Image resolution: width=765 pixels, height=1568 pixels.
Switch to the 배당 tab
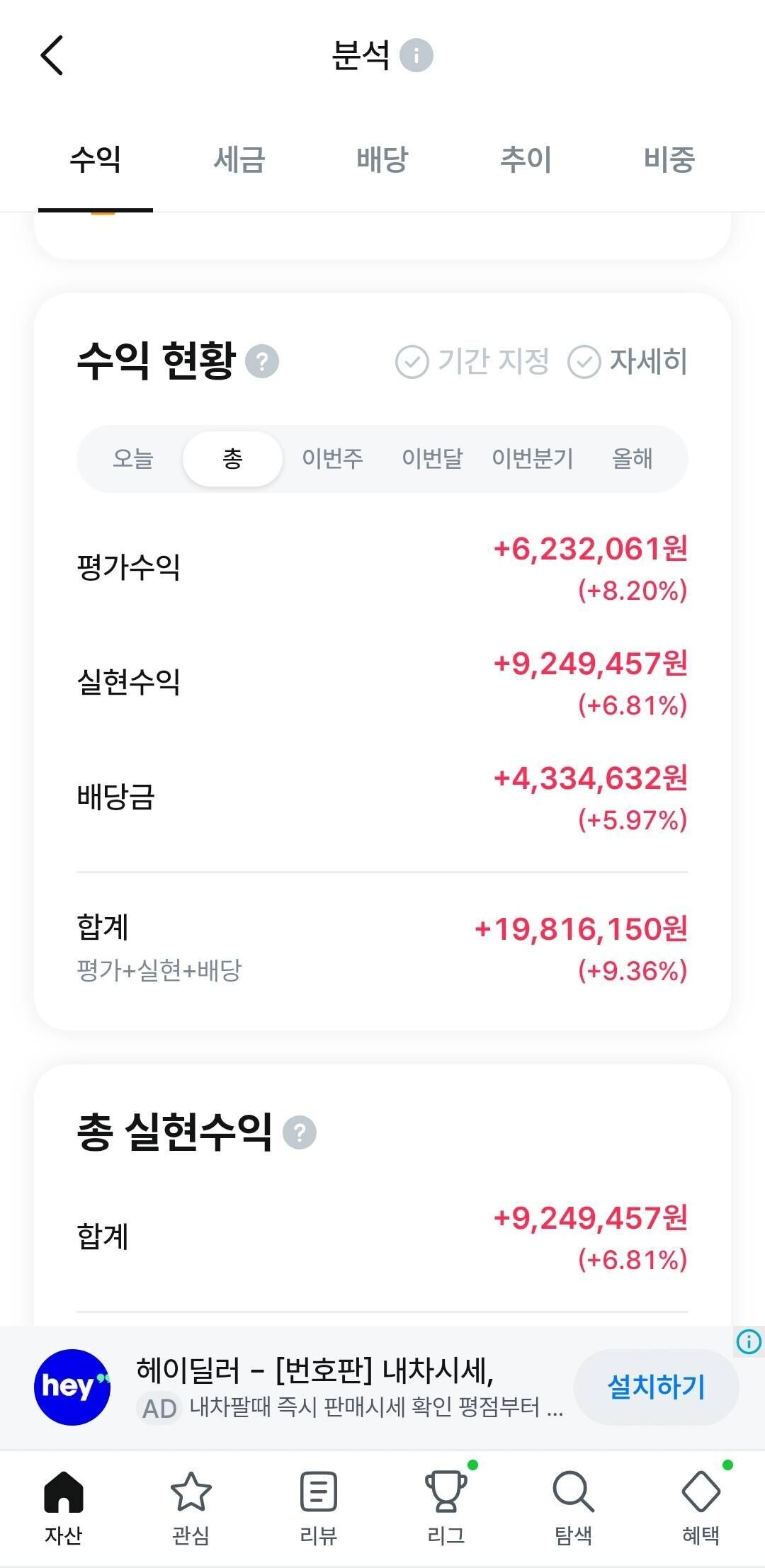(382, 160)
